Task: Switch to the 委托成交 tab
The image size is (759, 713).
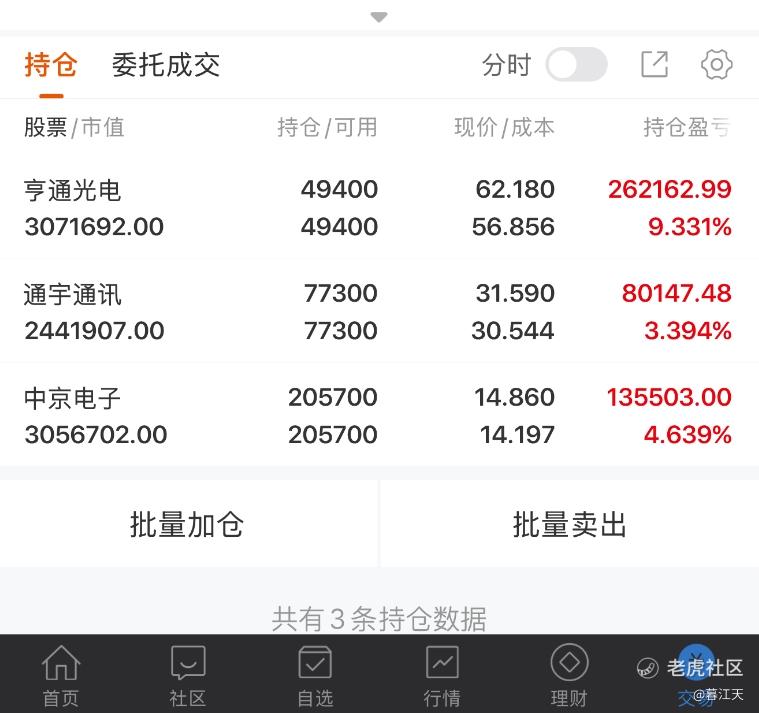Action: pyautogui.click(x=166, y=65)
